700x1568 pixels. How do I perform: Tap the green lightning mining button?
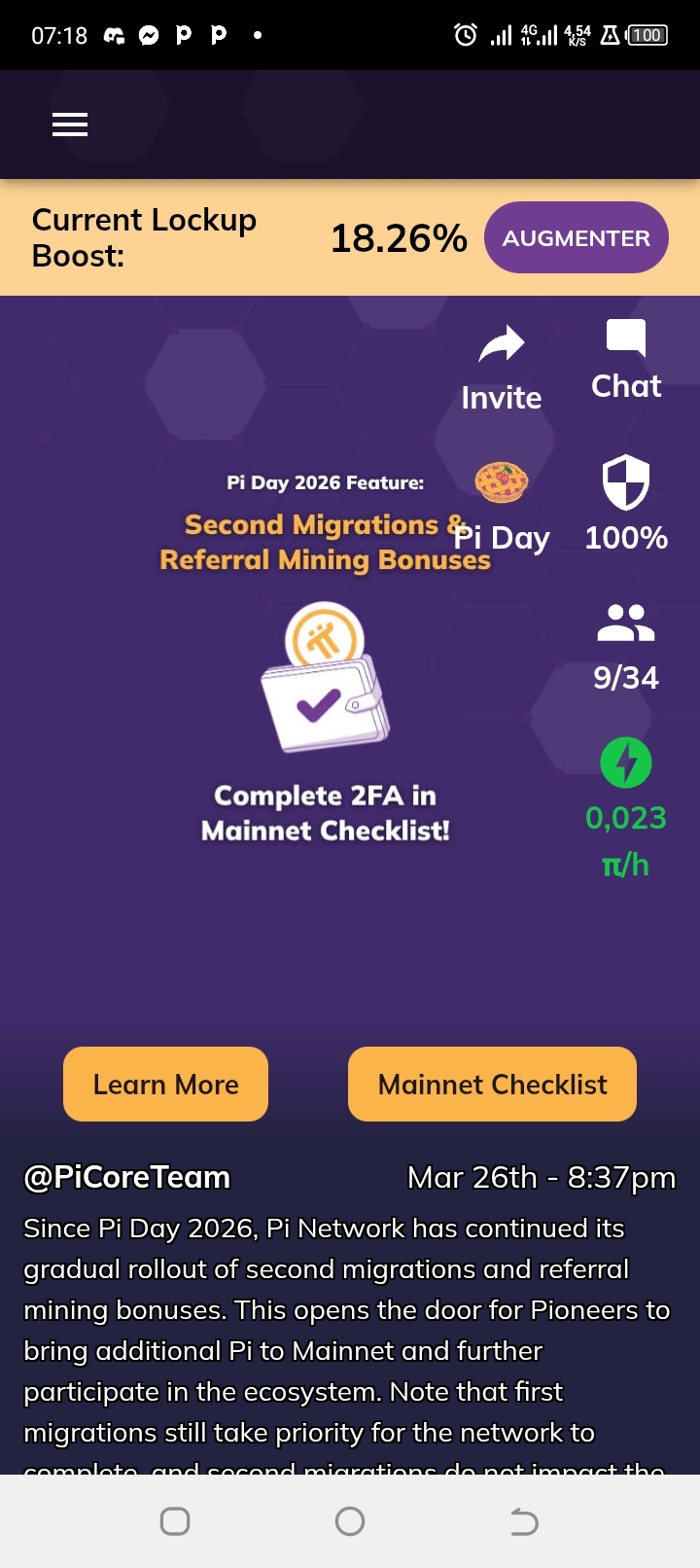626,763
